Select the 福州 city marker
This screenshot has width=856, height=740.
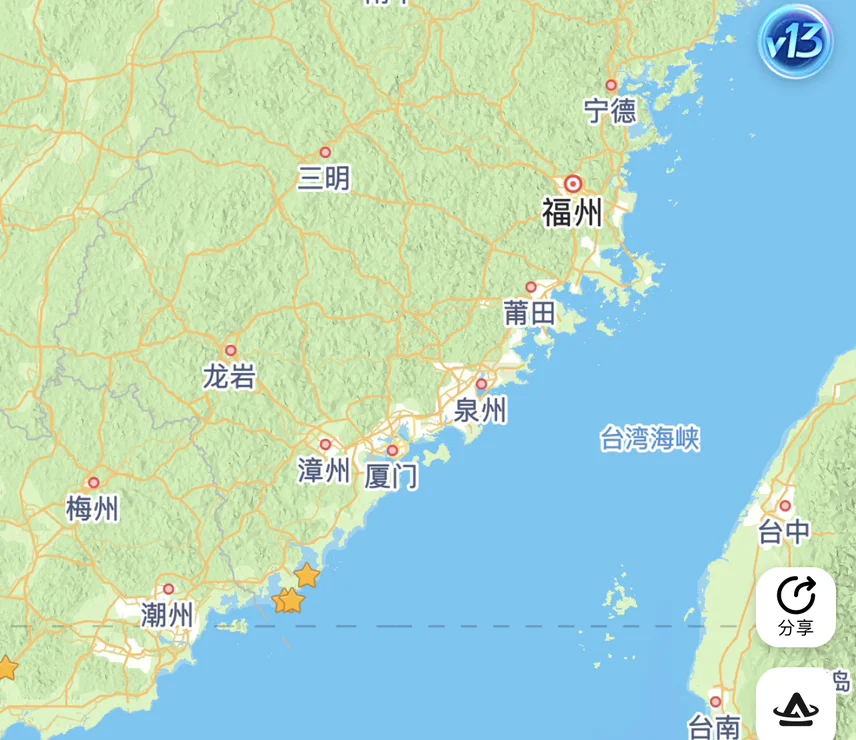pyautogui.click(x=573, y=183)
